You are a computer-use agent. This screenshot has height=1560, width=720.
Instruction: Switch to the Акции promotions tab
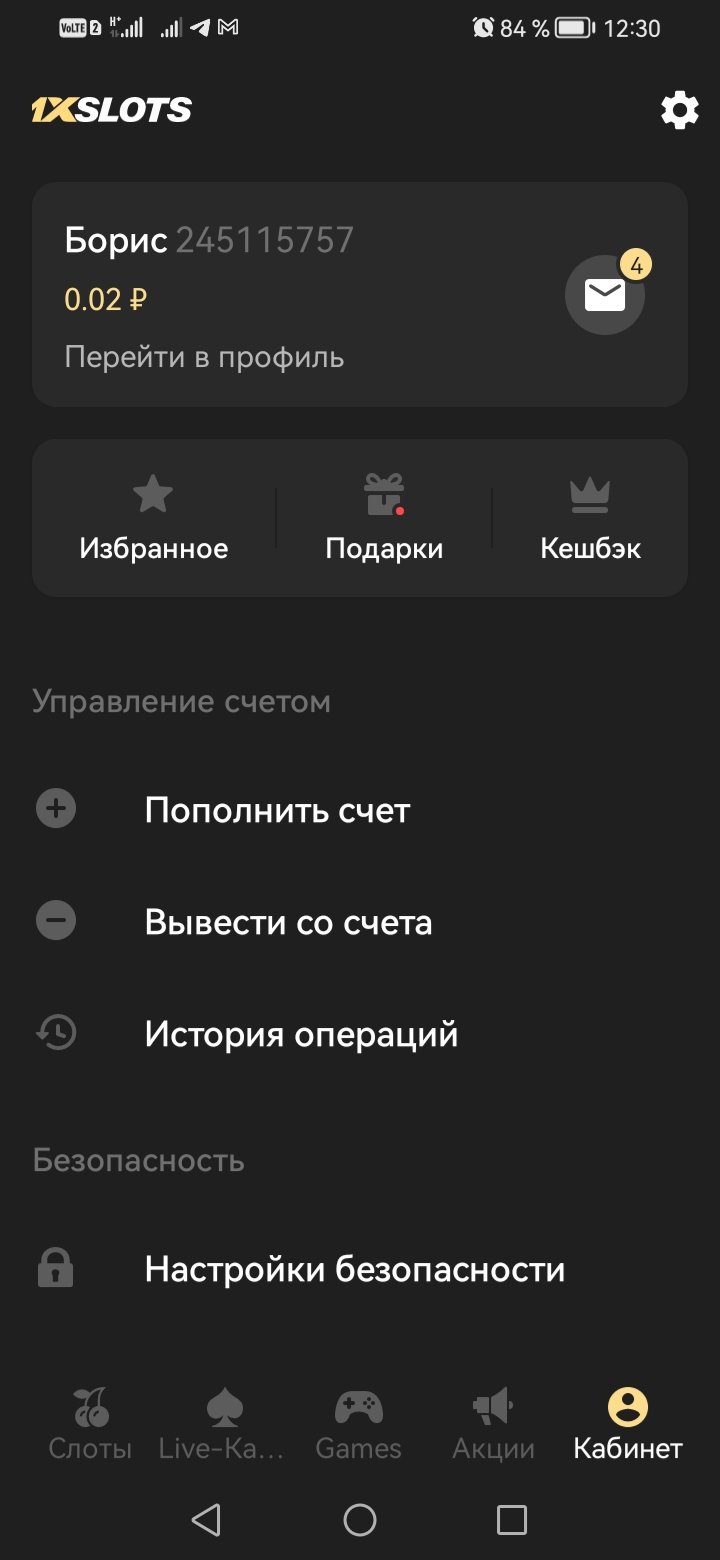[x=493, y=1424]
